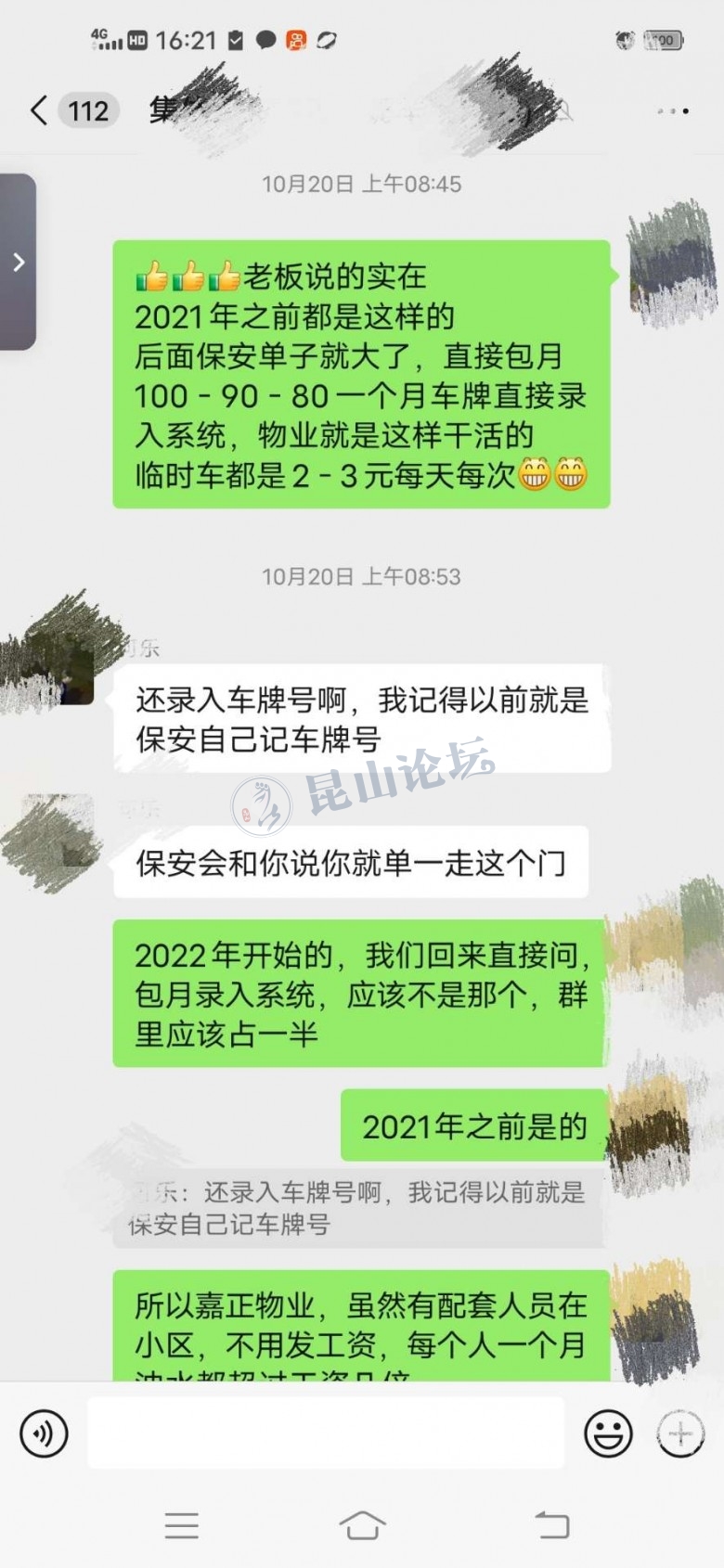Open system recent apps menu
This screenshot has width=724, height=1568.
181,1525
